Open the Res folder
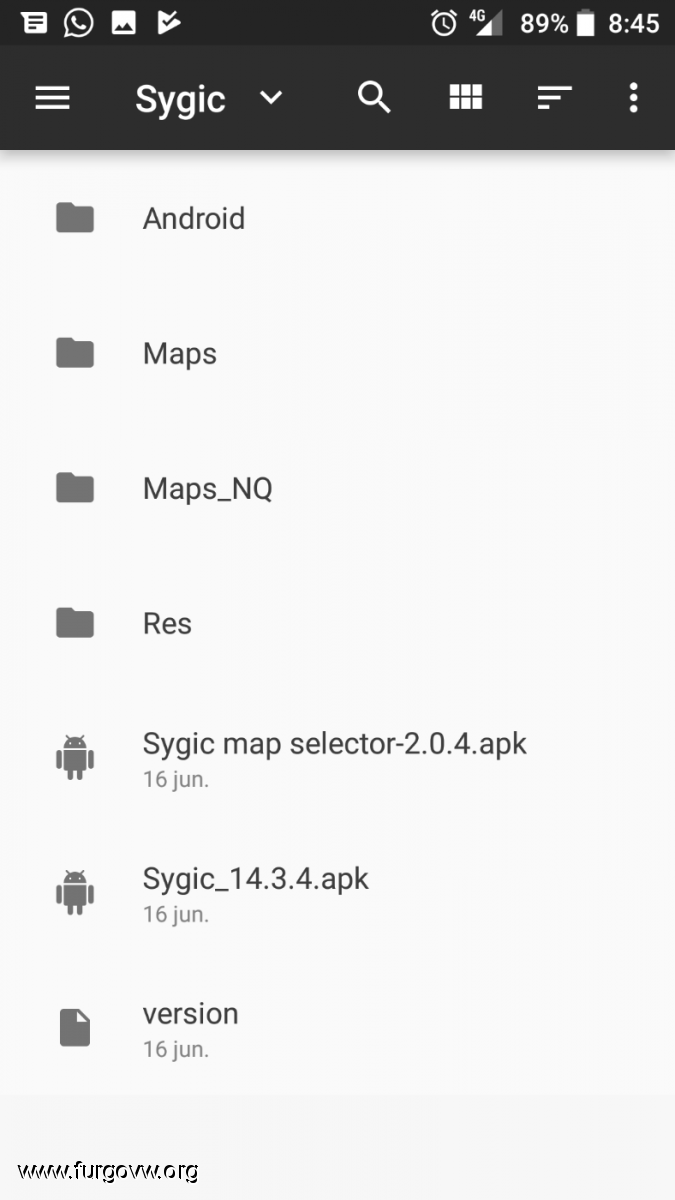Screen dimensions: 675x1200 coord(337,623)
